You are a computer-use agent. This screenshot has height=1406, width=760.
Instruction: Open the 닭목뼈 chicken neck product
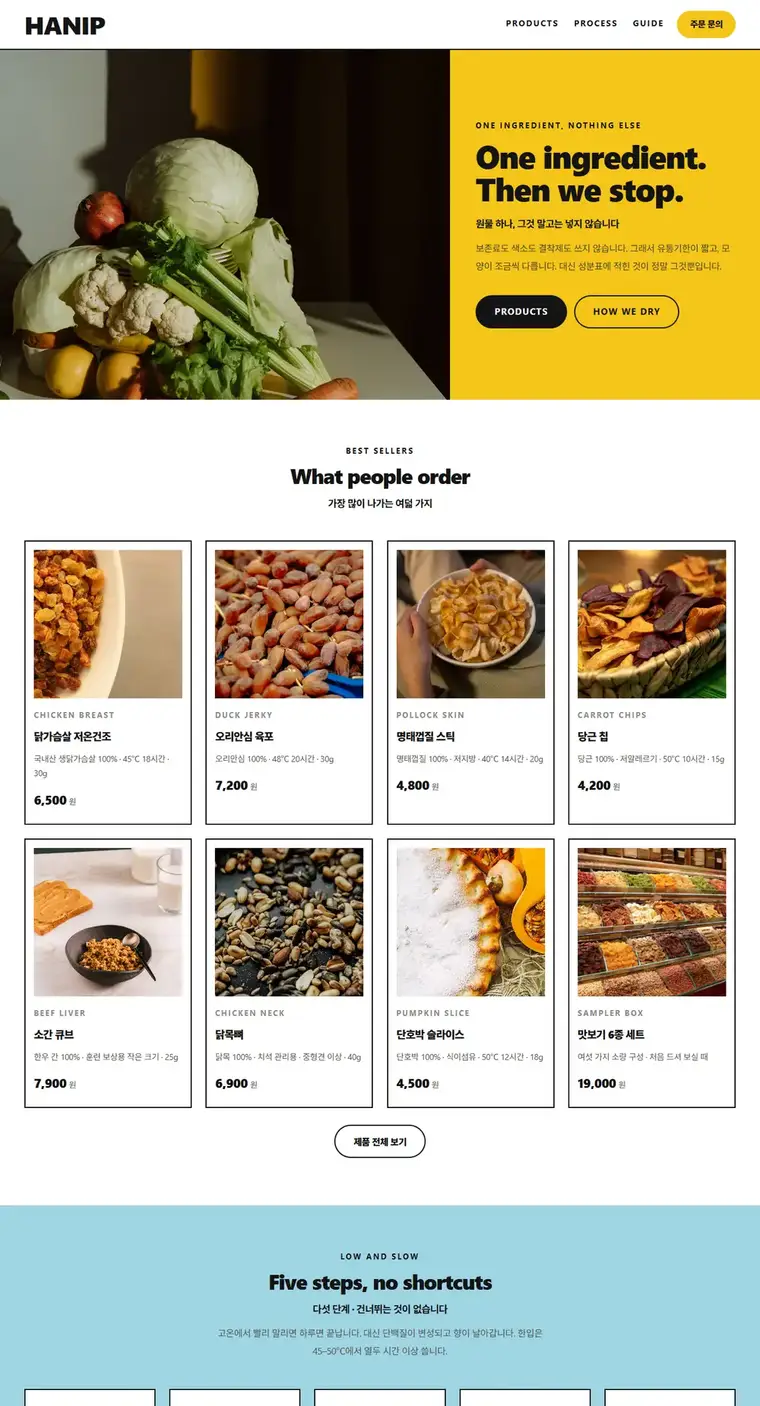tap(289, 973)
